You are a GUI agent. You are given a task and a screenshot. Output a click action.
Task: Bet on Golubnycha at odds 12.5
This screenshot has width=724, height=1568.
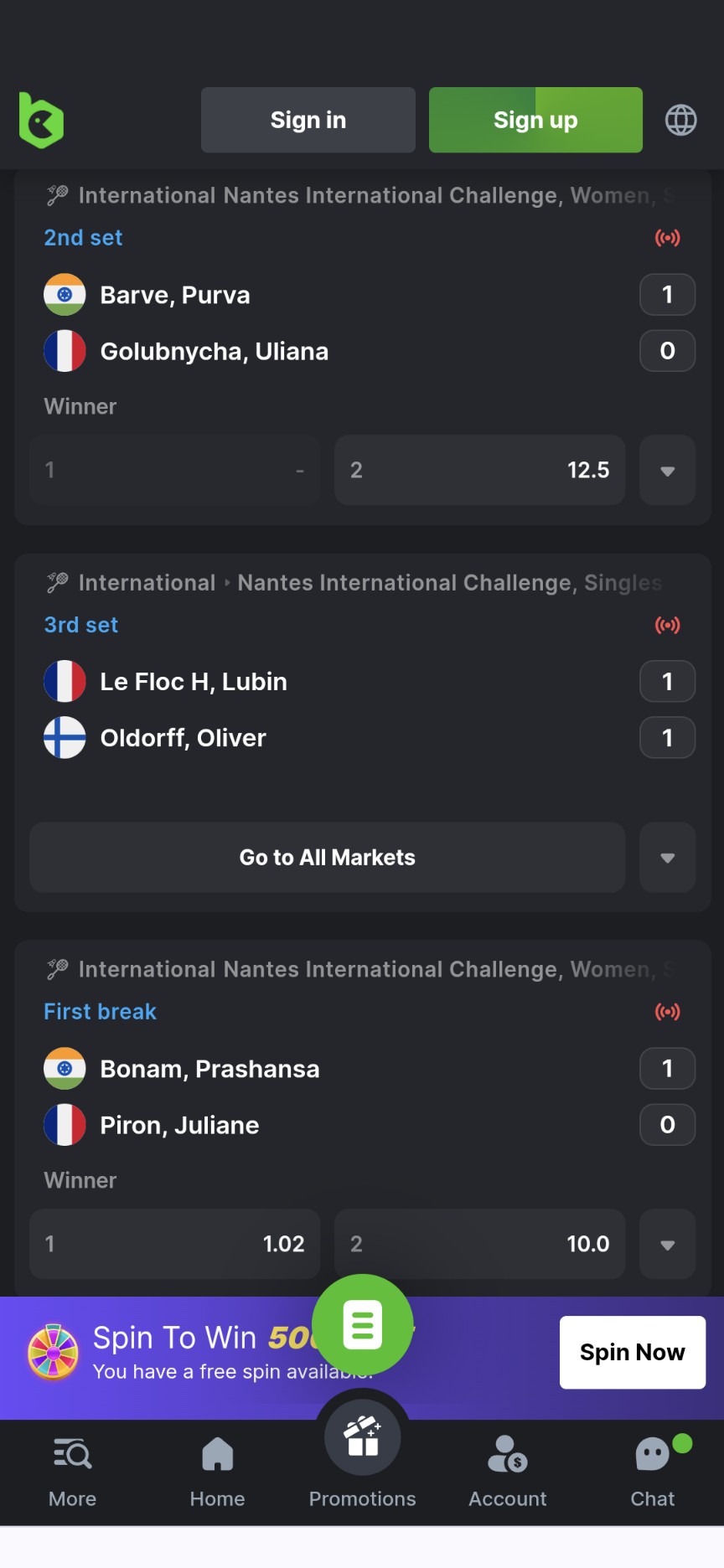pos(479,470)
